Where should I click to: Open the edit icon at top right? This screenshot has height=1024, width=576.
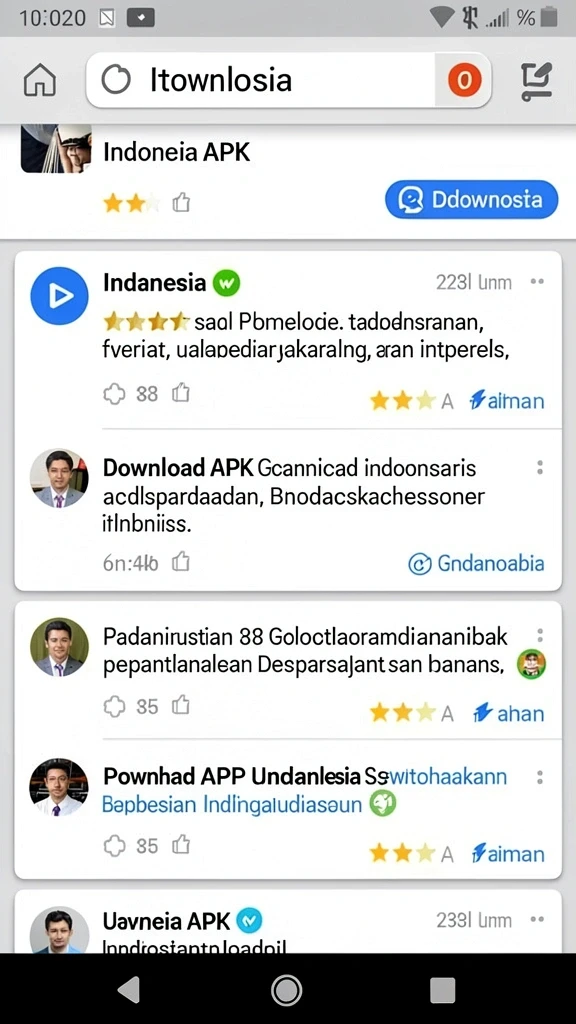537,82
